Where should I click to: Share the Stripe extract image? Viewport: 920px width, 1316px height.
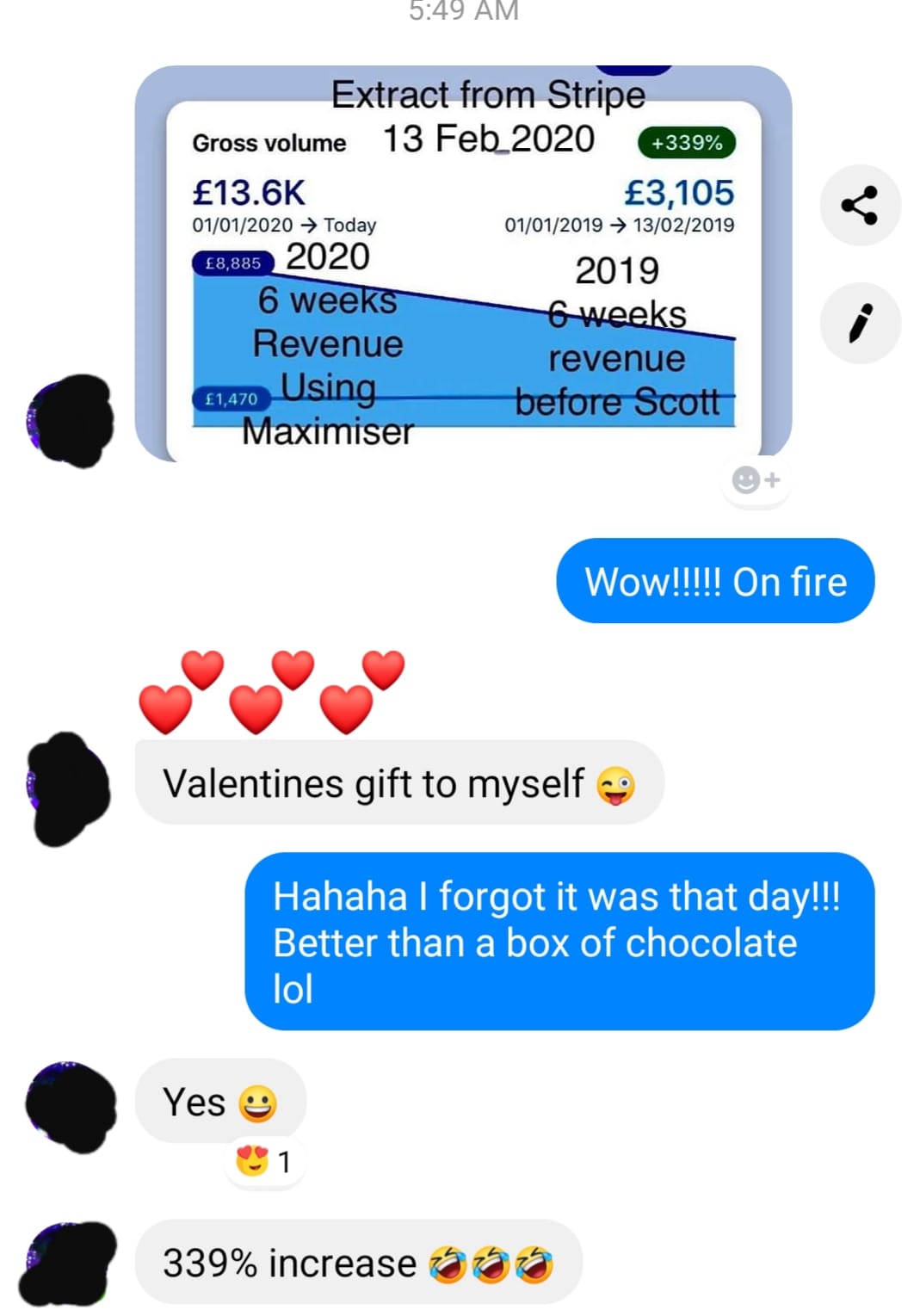pyautogui.click(x=860, y=206)
